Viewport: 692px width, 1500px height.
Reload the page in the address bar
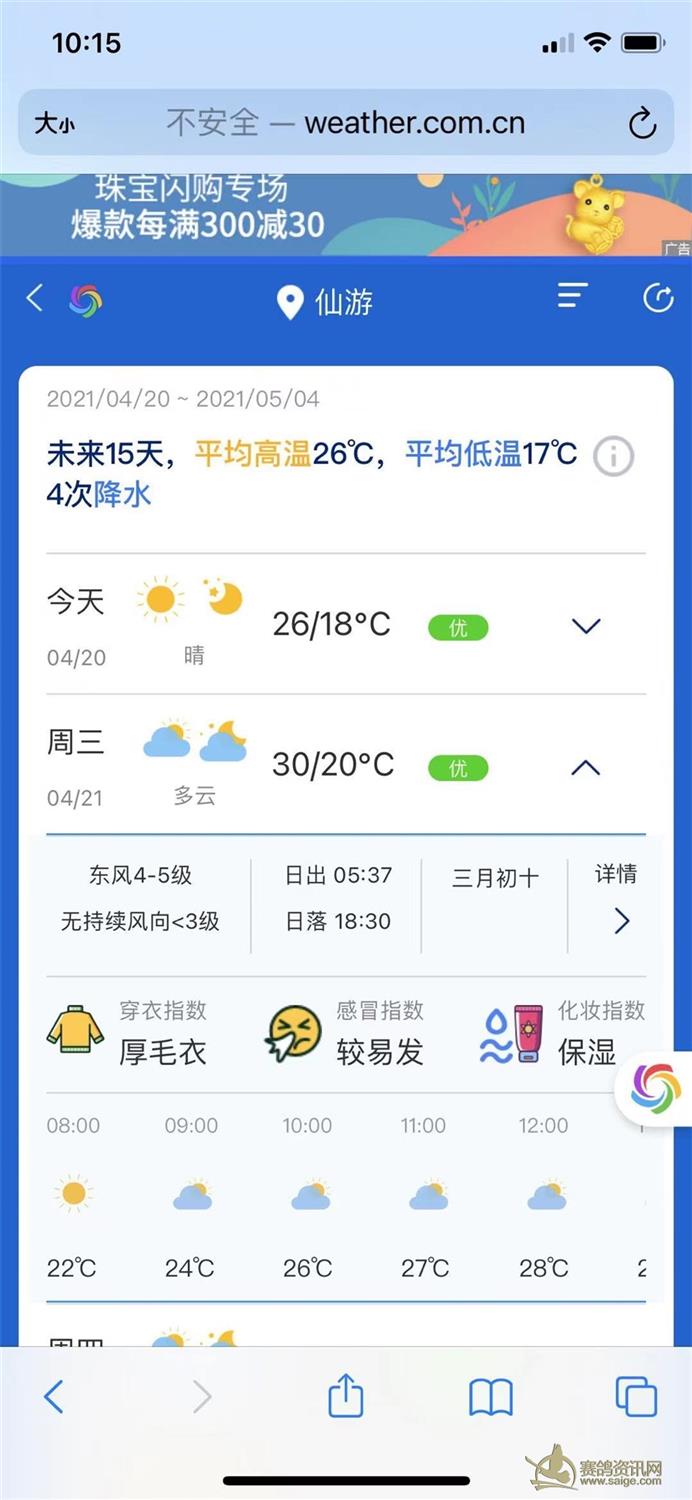pyautogui.click(x=641, y=124)
